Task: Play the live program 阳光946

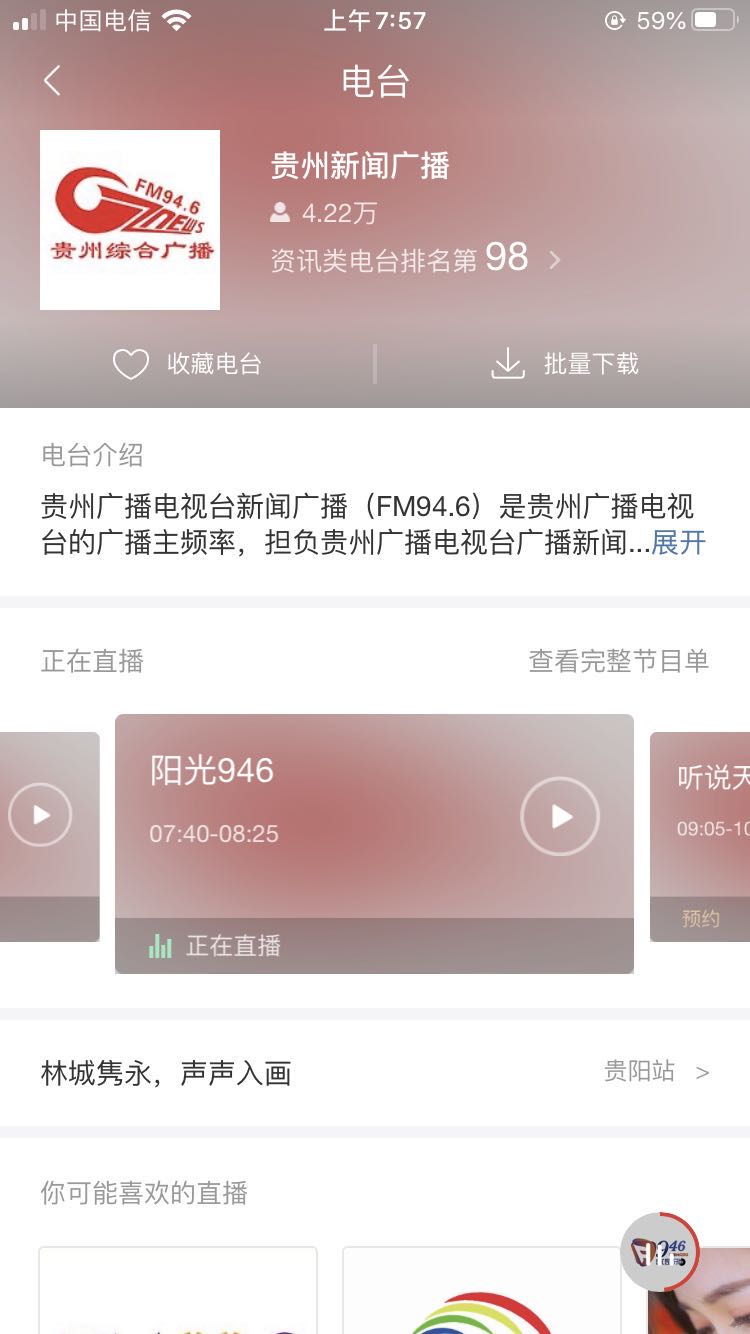Action: pos(559,816)
